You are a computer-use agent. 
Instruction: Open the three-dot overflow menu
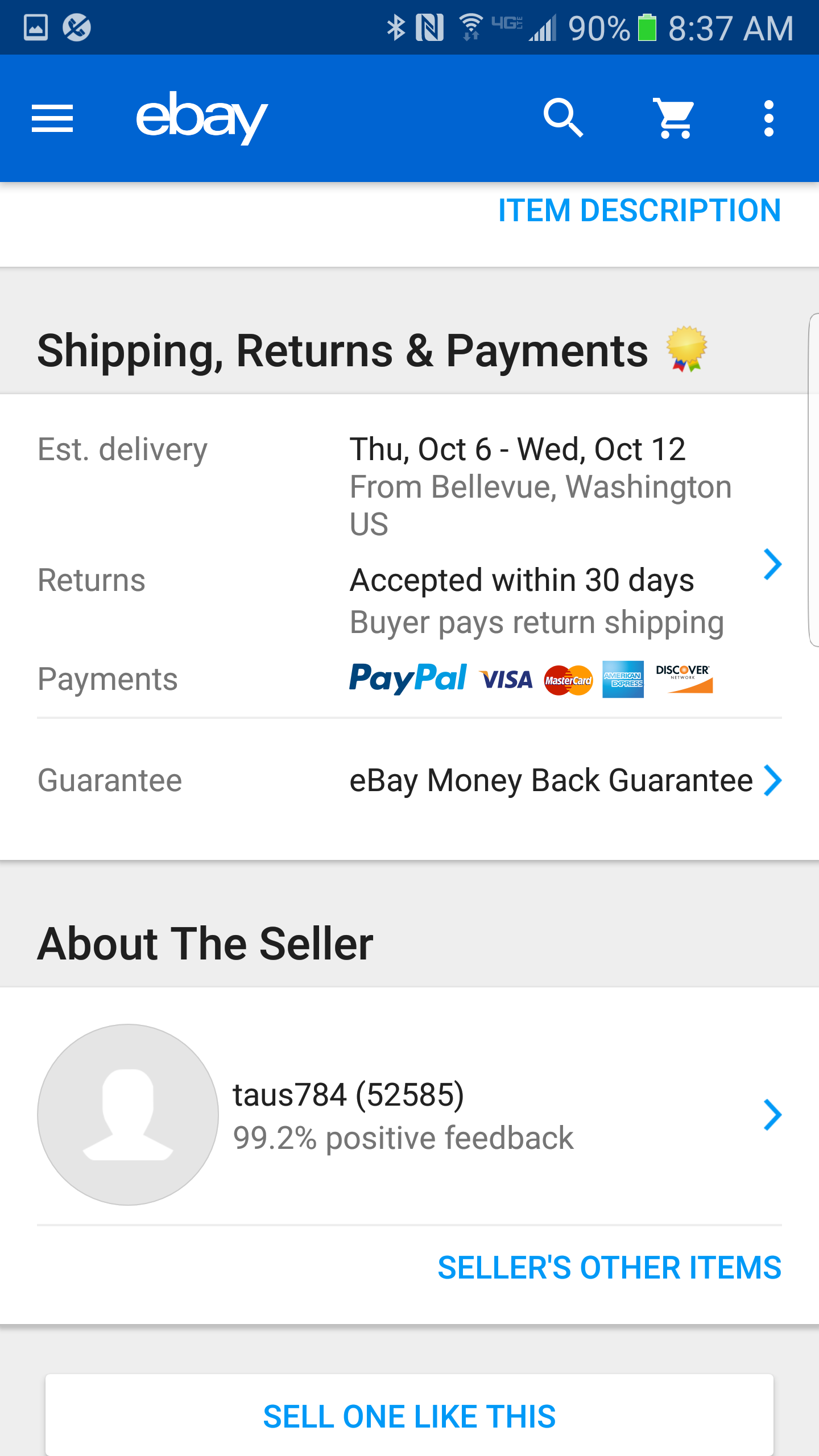[x=769, y=118]
